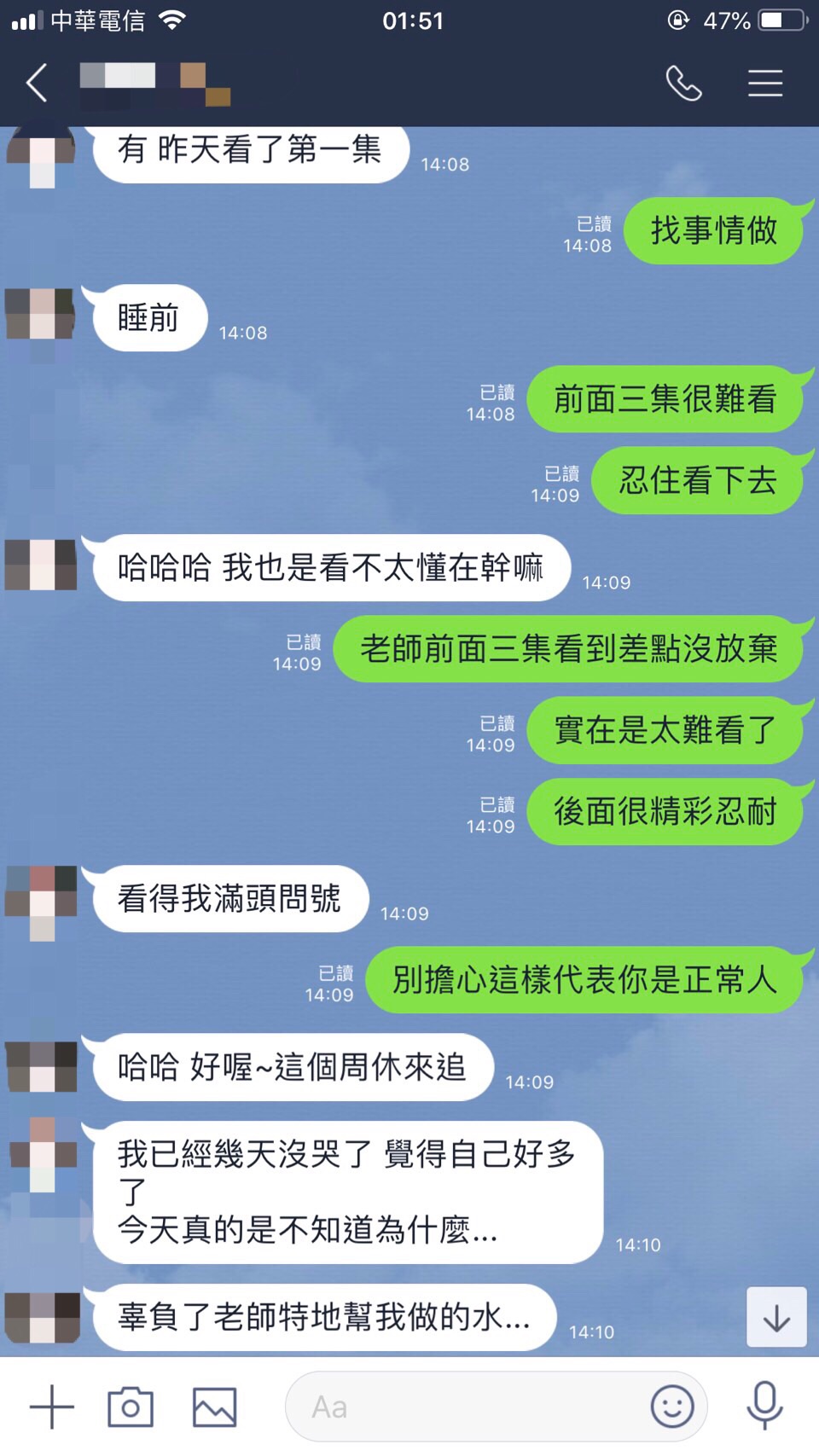
Task: Record a voice message with the microphone
Action: (764, 1407)
